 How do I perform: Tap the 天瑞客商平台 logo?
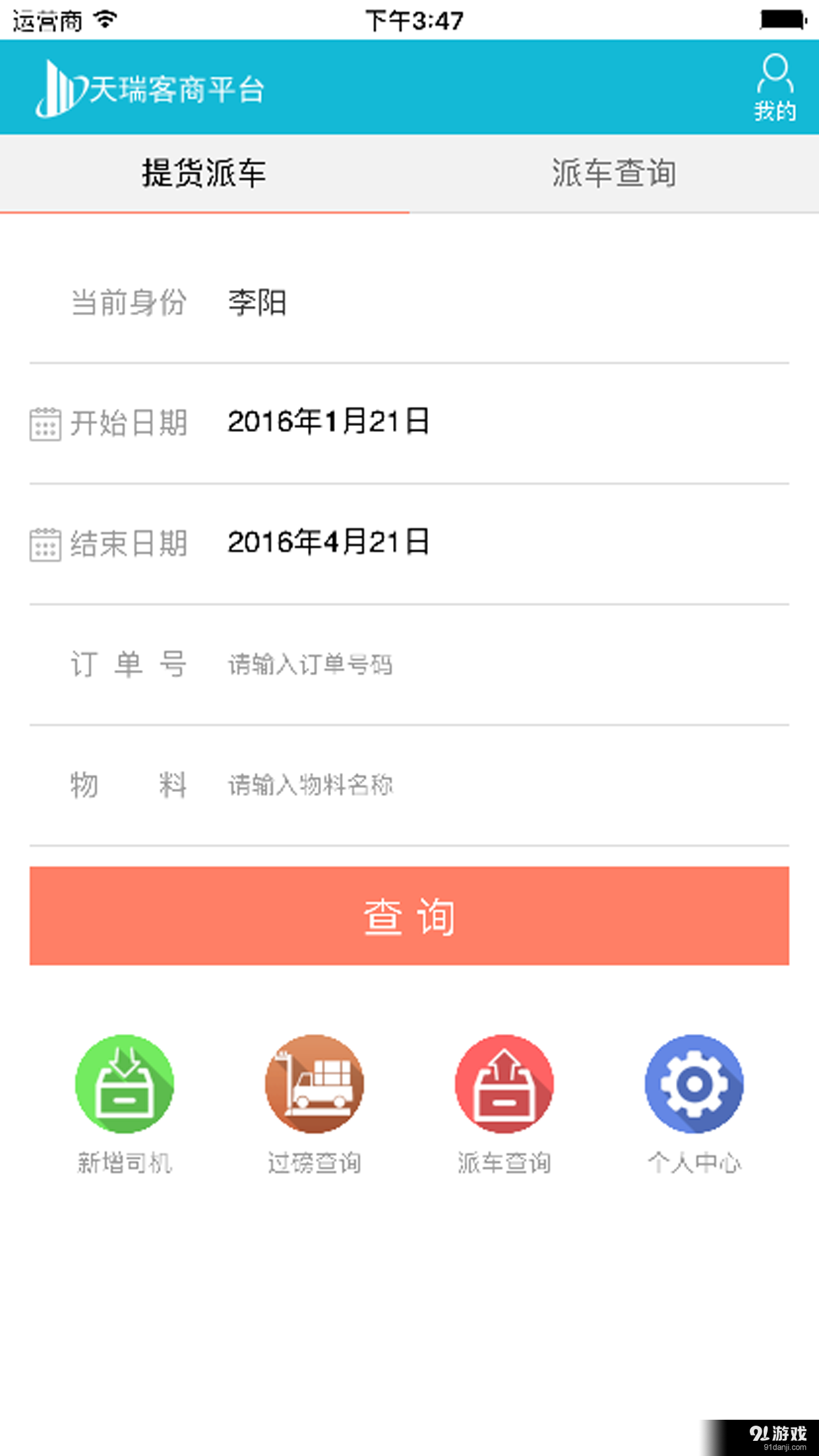[x=152, y=88]
